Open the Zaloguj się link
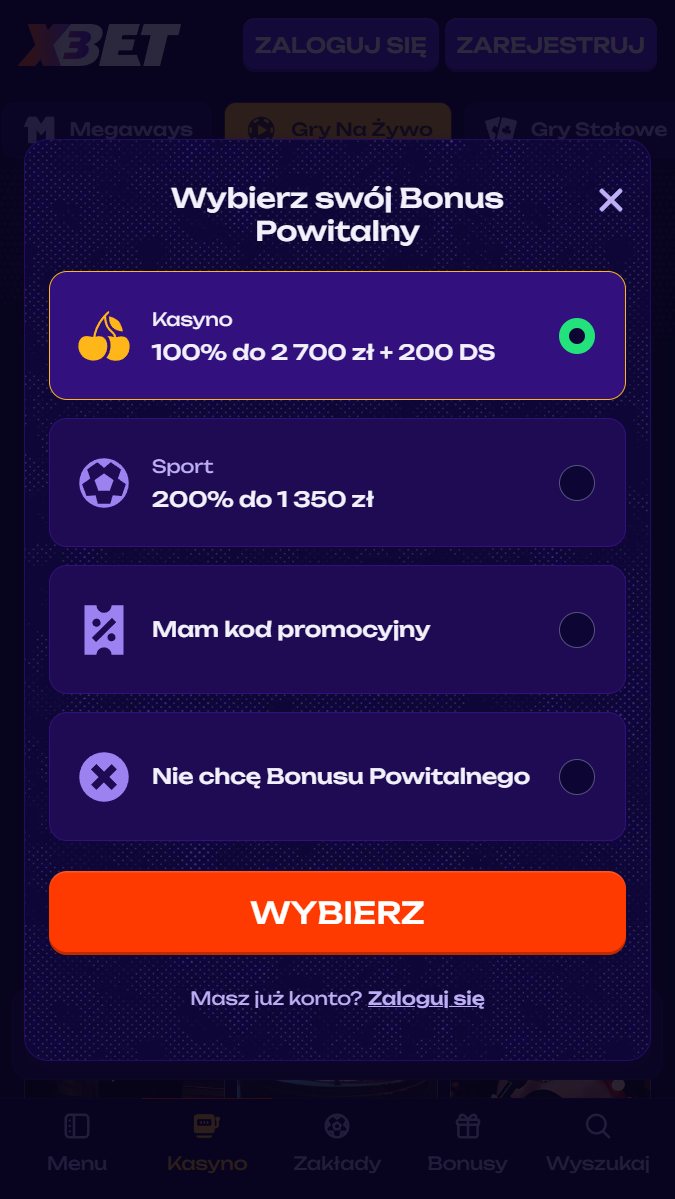Viewport: 675px width, 1199px height. pos(426,998)
